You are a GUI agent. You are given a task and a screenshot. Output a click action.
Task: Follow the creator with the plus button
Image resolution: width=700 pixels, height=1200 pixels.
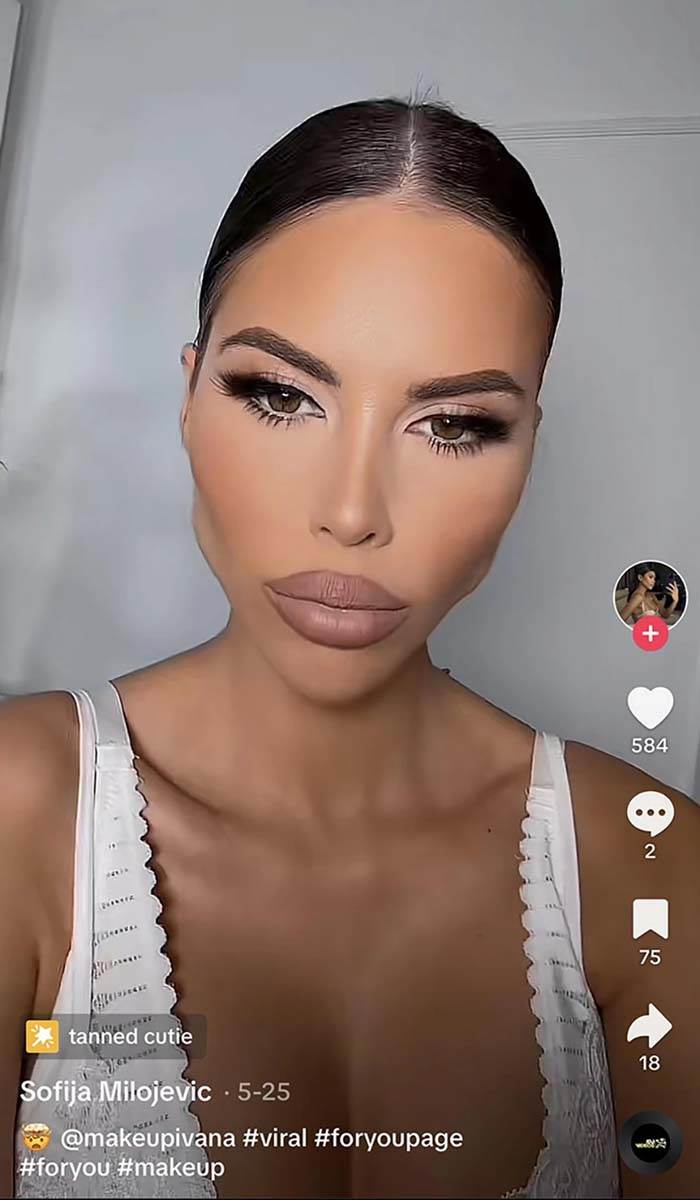650,633
